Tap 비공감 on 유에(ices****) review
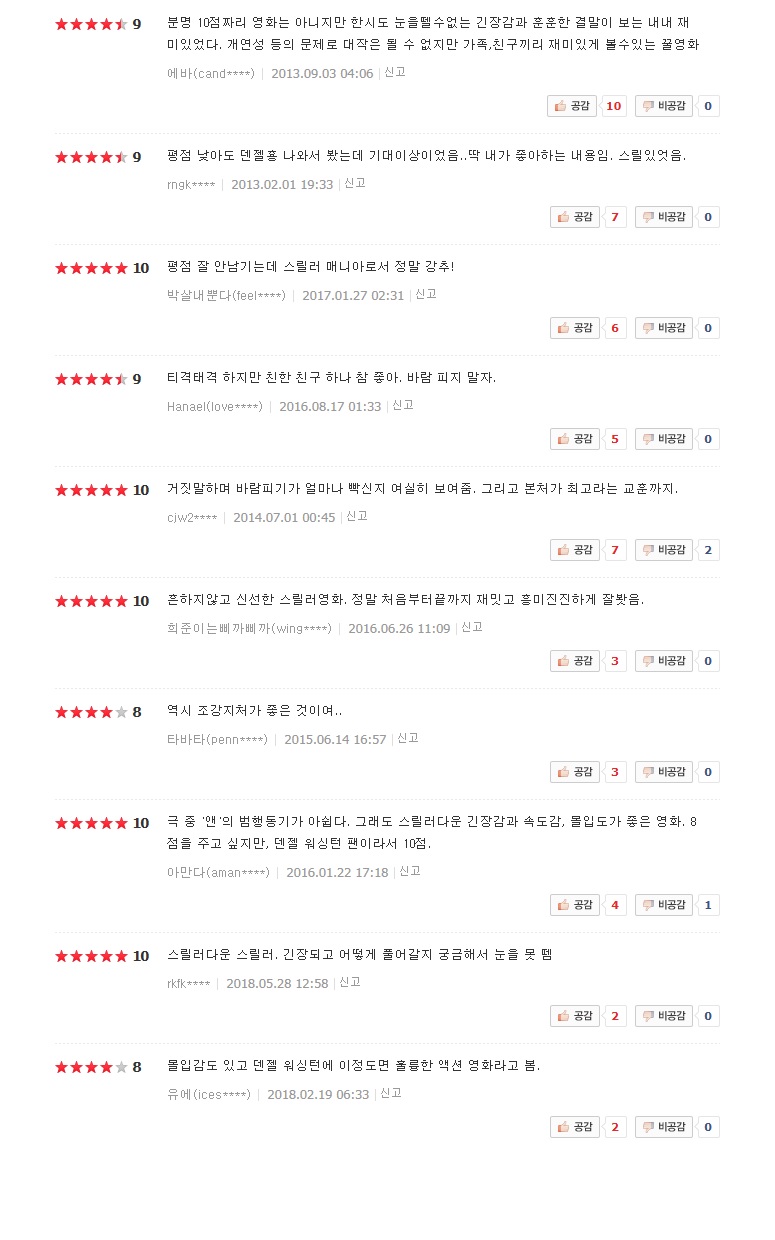Screen dimensions: 775x1240 point(664,1127)
